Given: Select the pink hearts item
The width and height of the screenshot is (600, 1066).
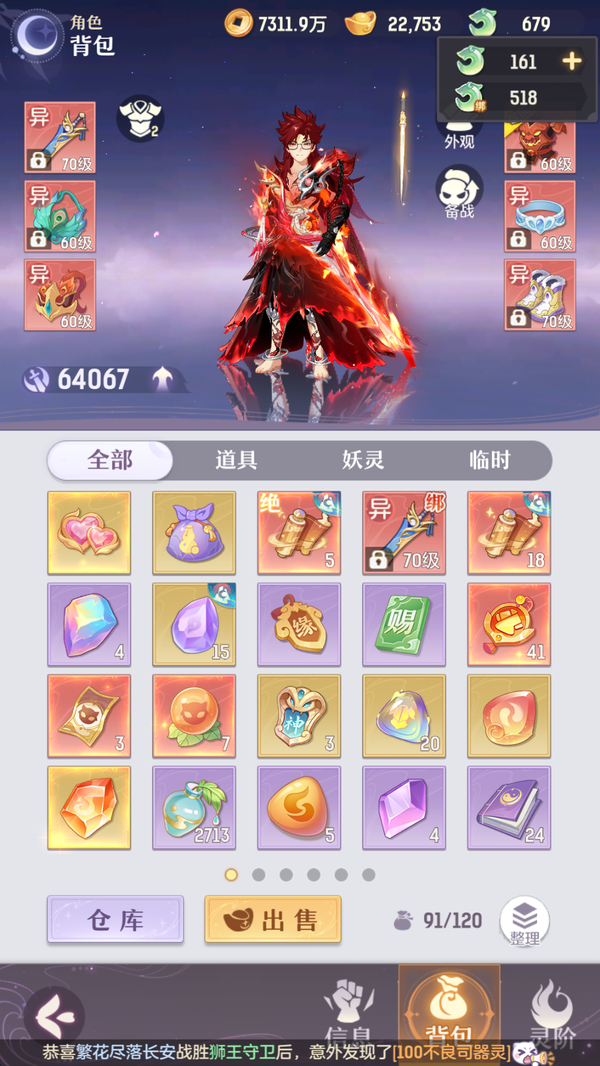Looking at the screenshot, I should [89, 532].
